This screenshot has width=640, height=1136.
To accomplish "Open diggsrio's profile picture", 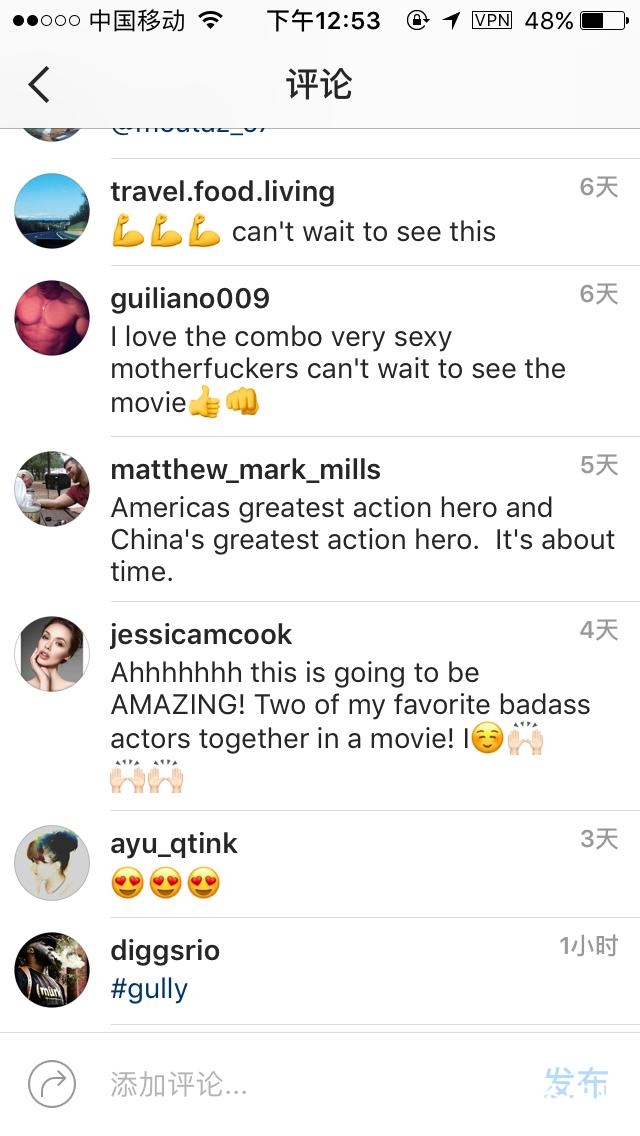I will pyautogui.click(x=52, y=970).
